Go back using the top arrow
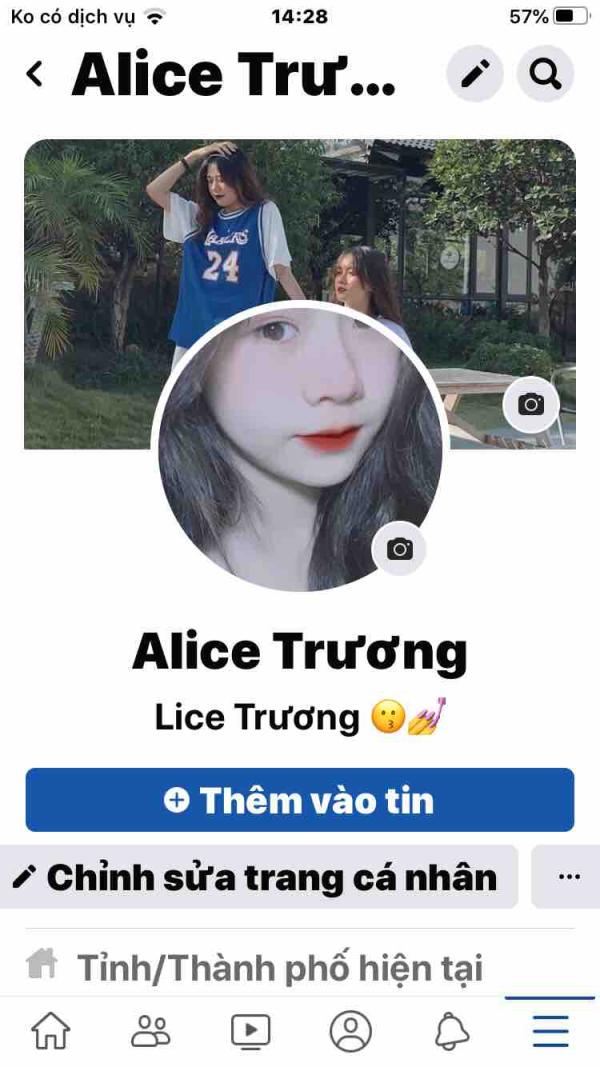This screenshot has width=600, height=1067. pos(35,74)
